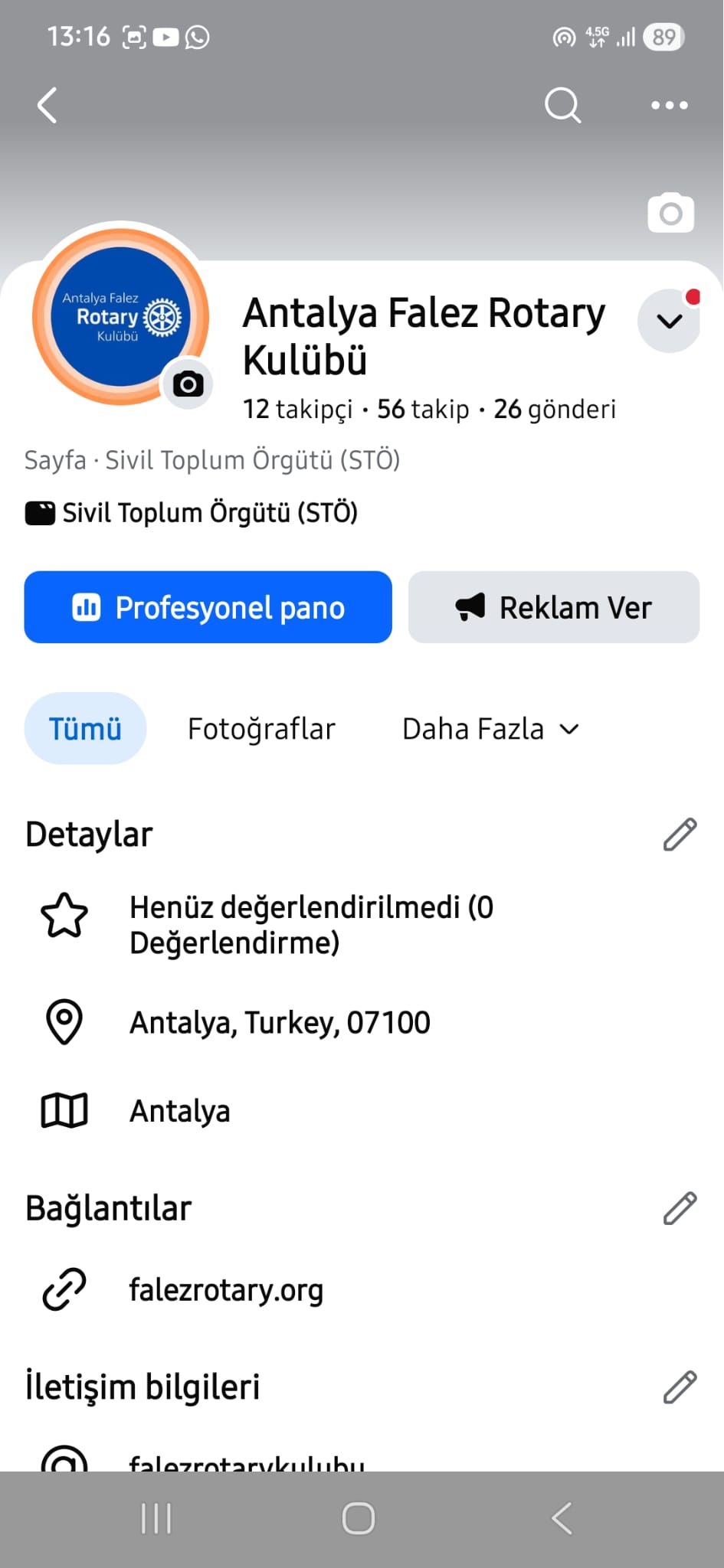Open Profesyonel pano dashboard
Image resolution: width=724 pixels, height=1568 pixels.
click(208, 607)
